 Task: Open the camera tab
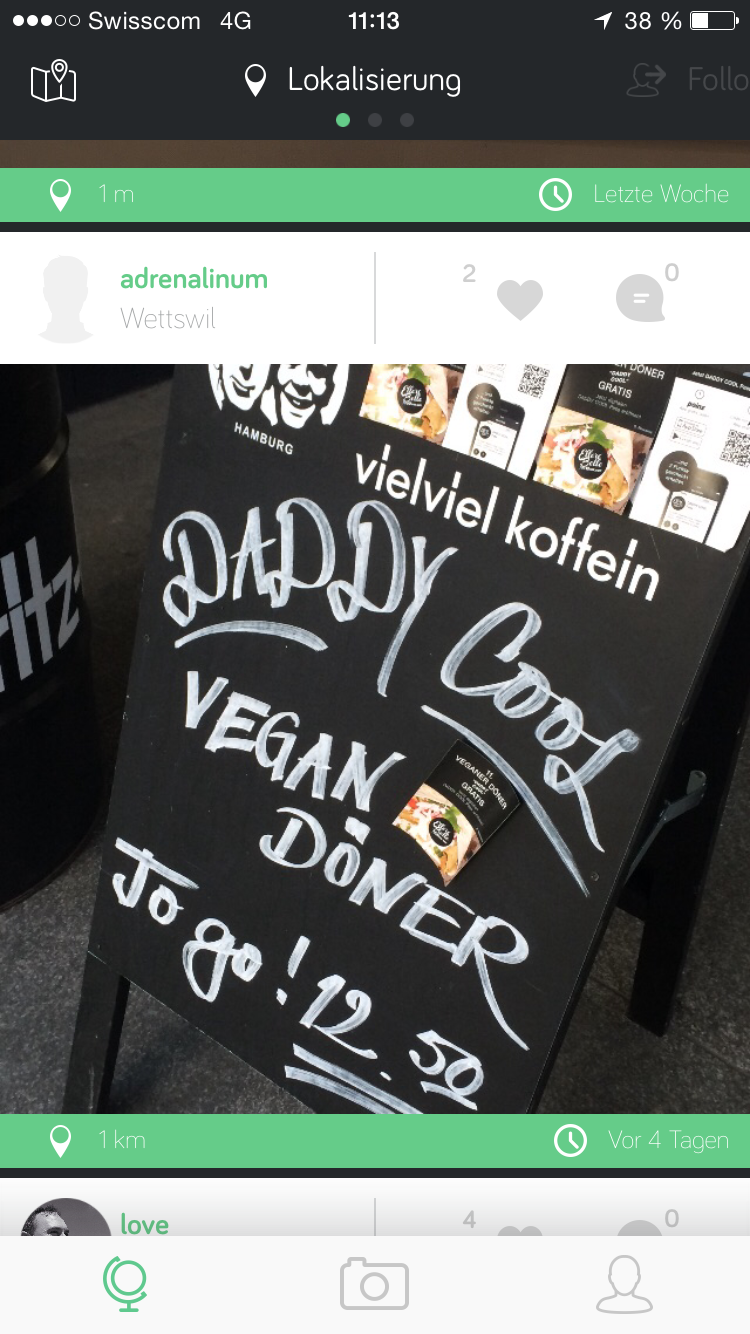[x=374, y=1284]
